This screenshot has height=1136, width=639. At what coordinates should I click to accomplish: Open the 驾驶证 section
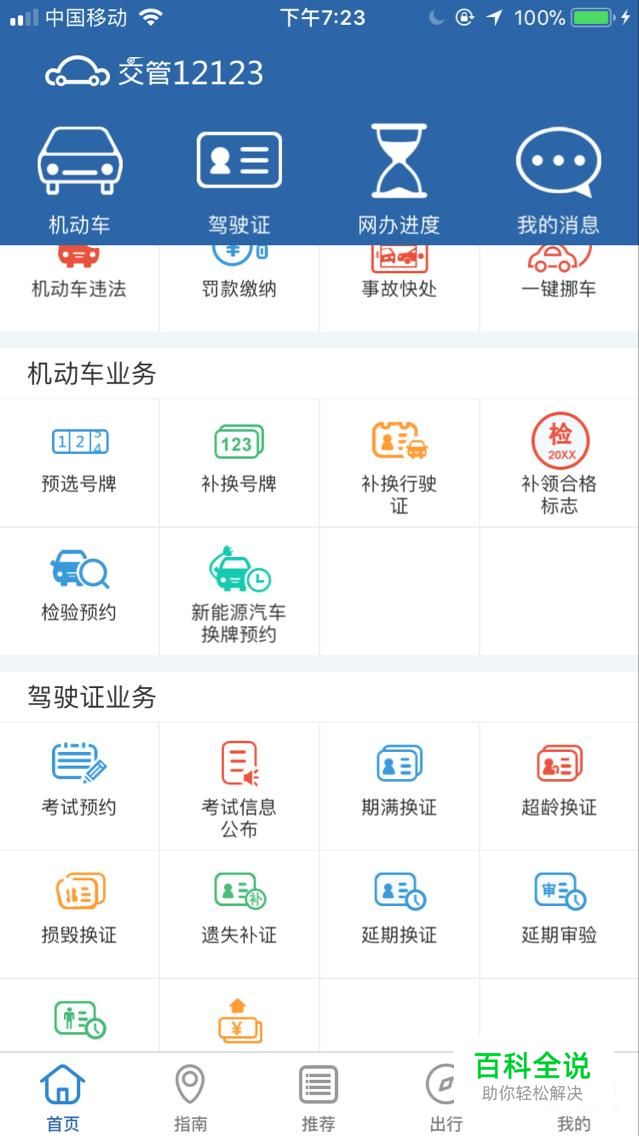(239, 180)
